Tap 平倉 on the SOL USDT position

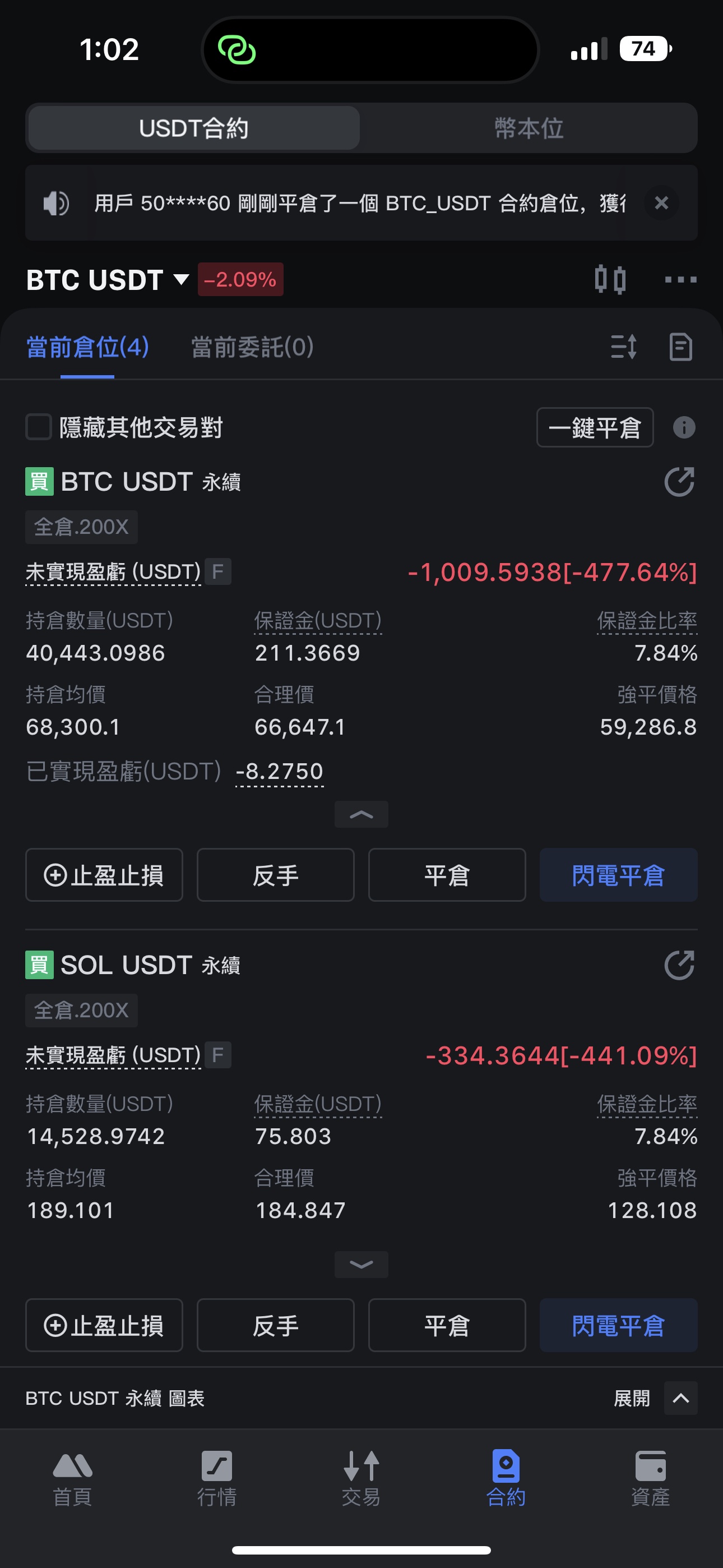point(447,1325)
